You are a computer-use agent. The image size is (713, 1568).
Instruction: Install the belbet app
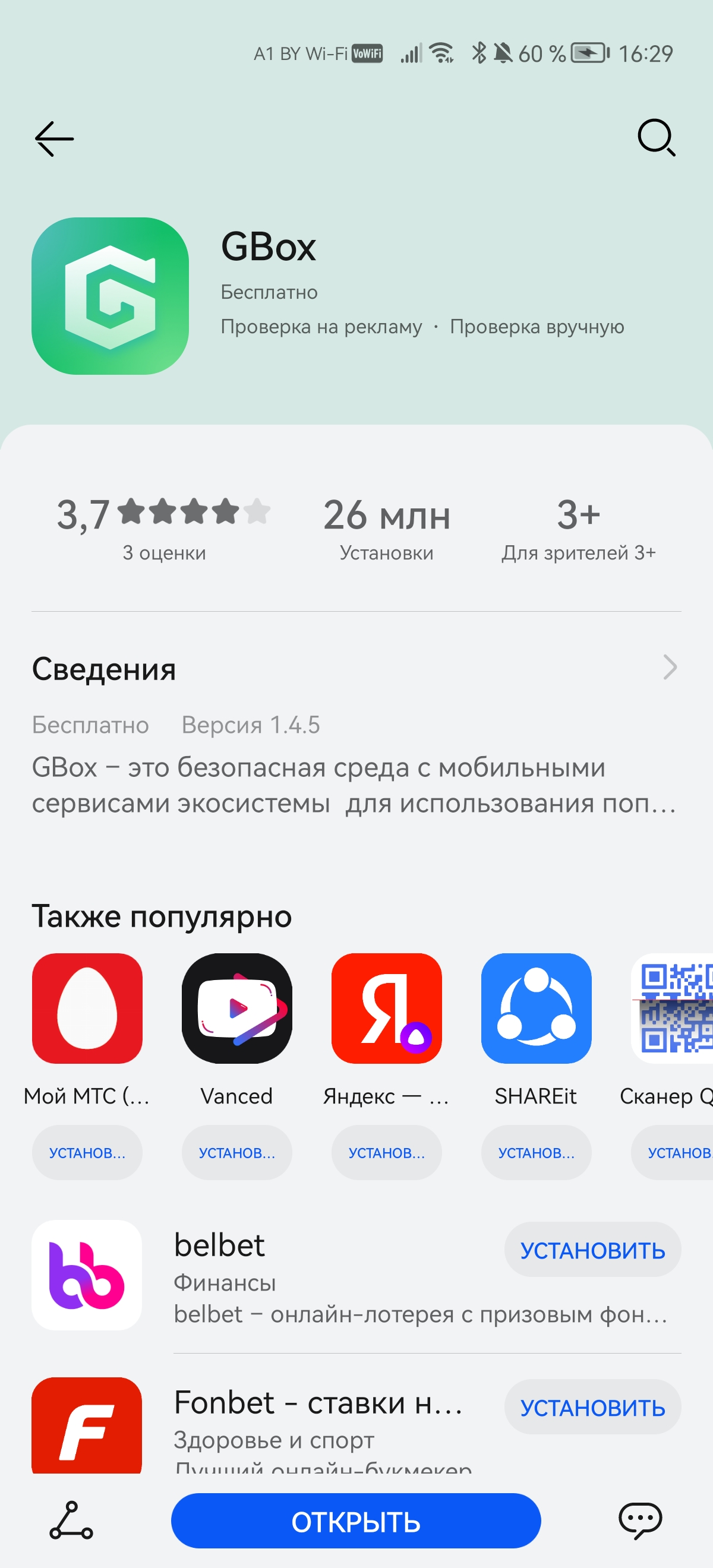[592, 1250]
